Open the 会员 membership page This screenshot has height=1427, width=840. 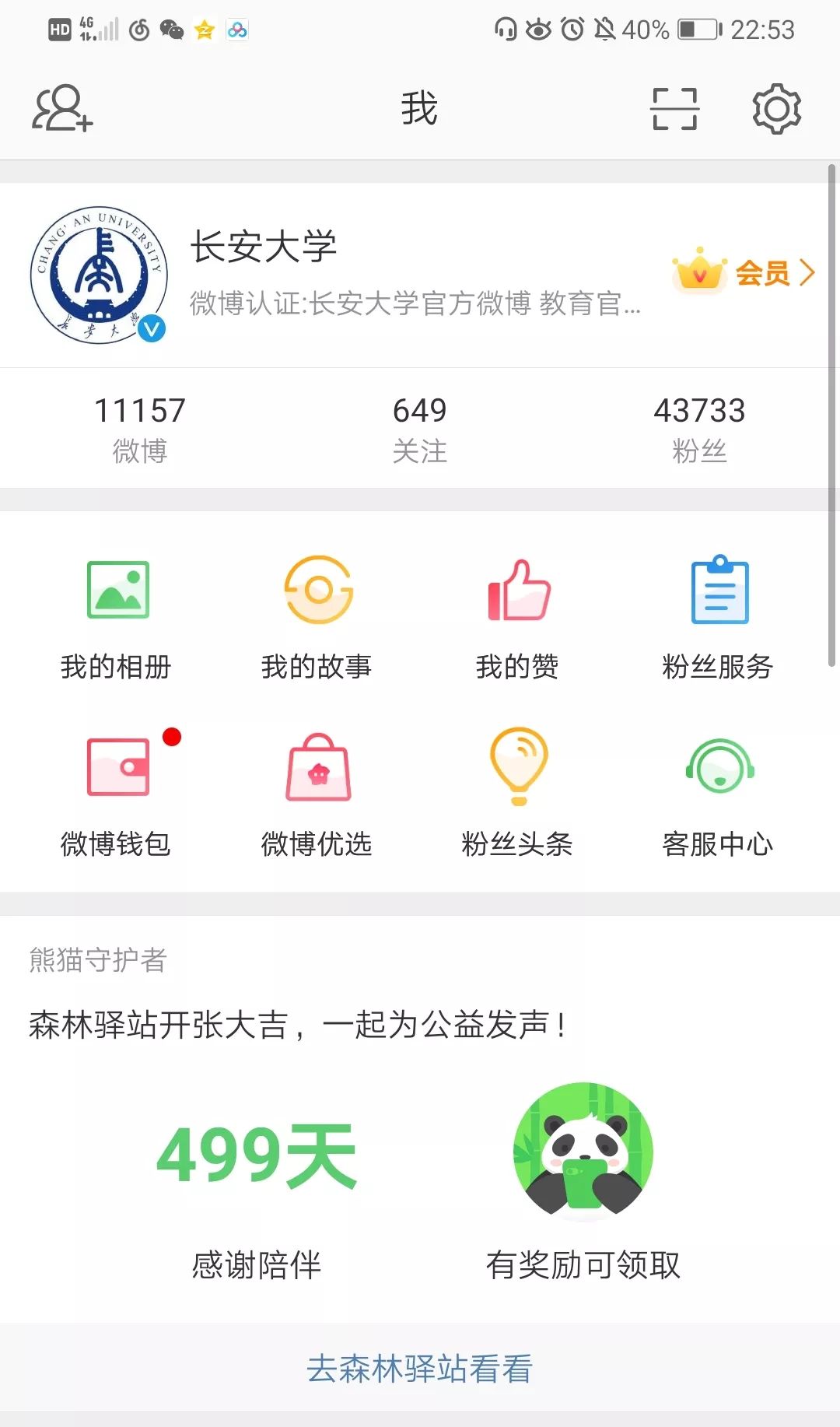click(x=744, y=273)
